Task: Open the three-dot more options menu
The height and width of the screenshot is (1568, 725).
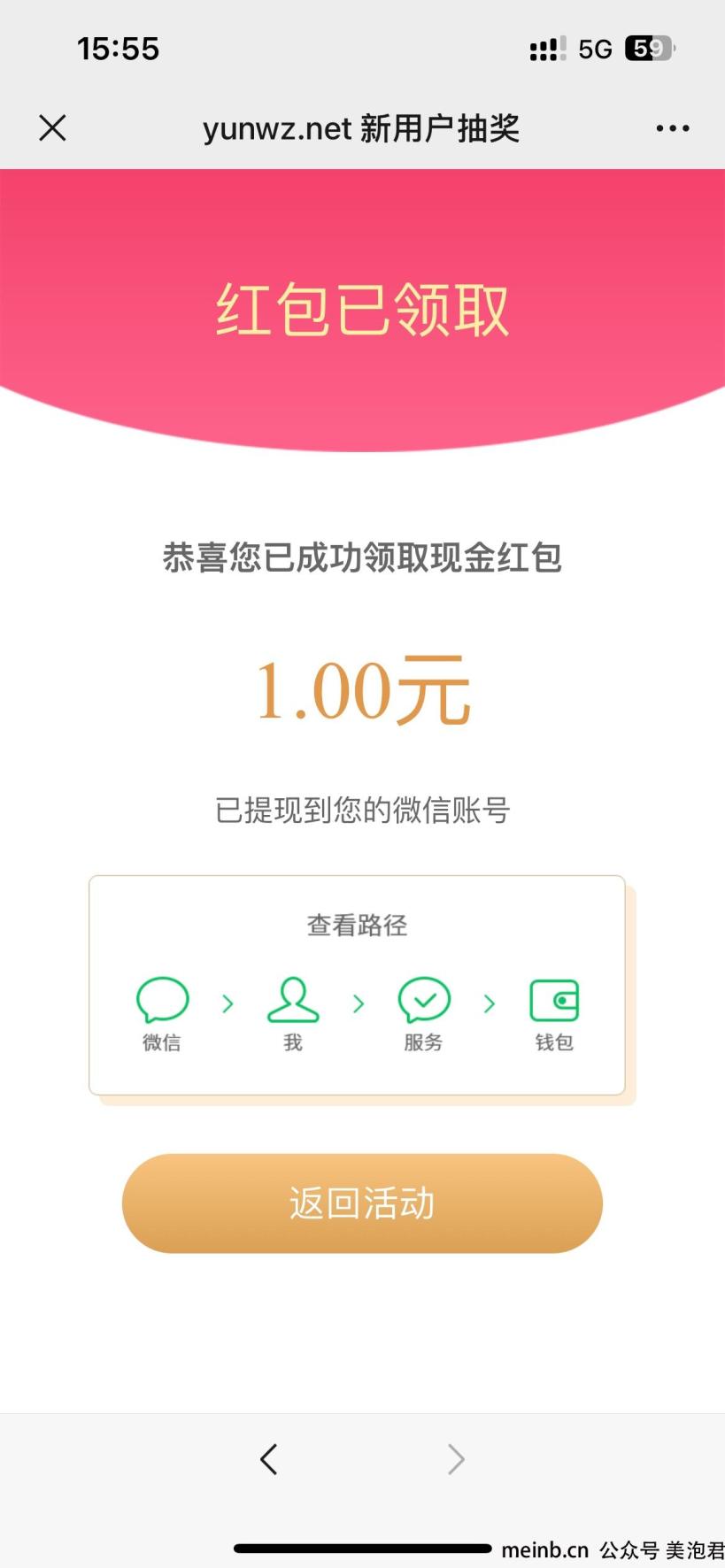Action: 673,128
